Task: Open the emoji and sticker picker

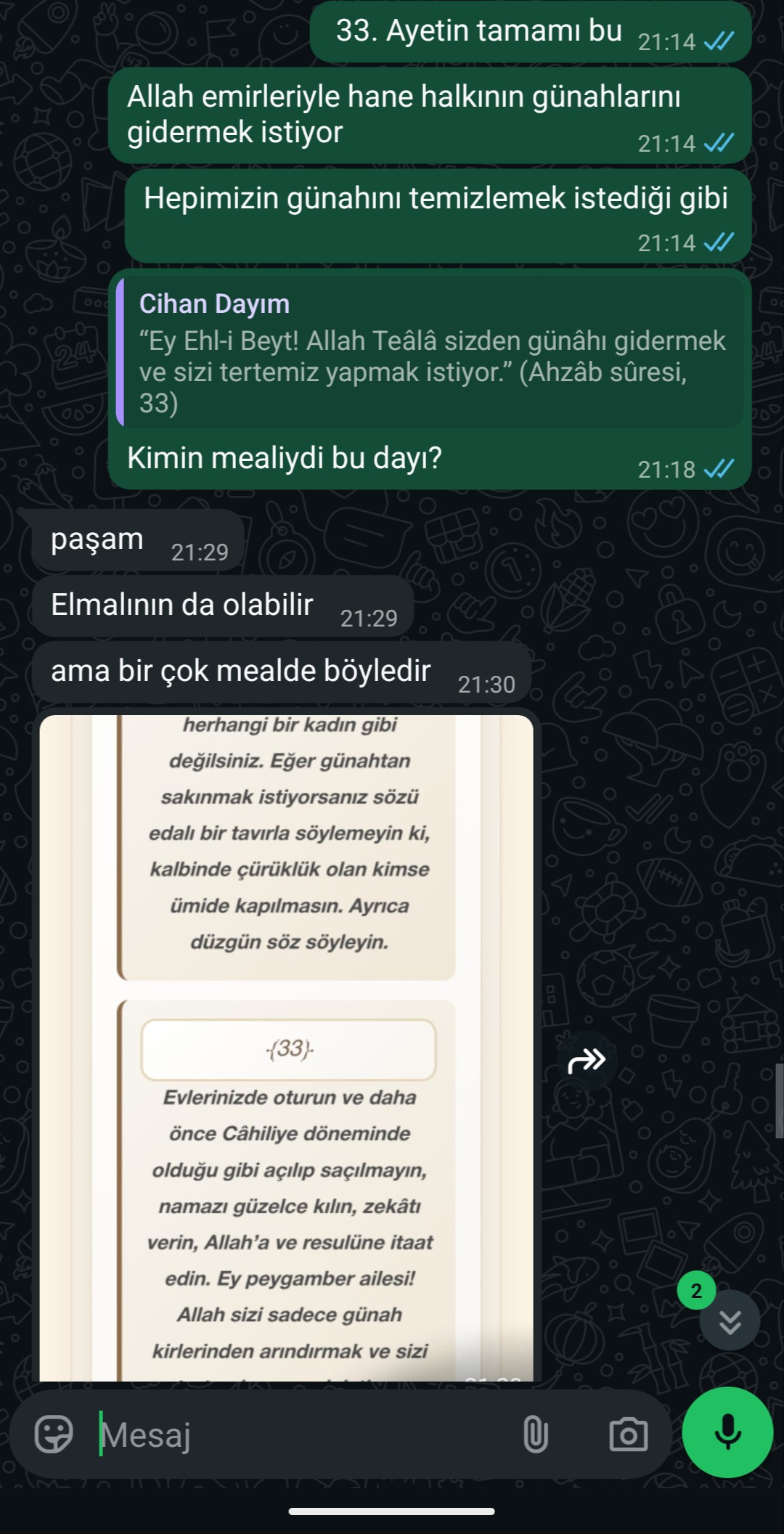Action: point(54,1435)
